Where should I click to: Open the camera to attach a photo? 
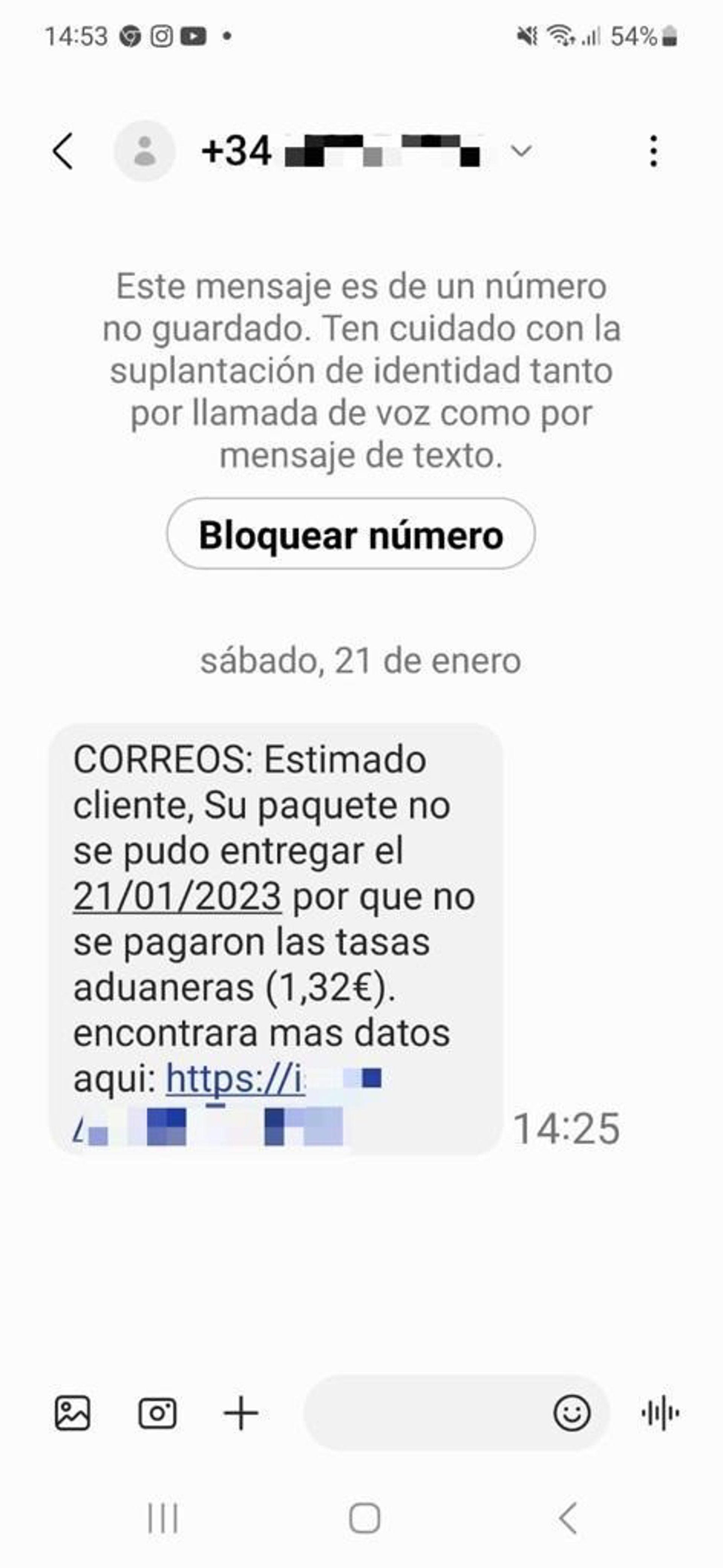point(157,1413)
